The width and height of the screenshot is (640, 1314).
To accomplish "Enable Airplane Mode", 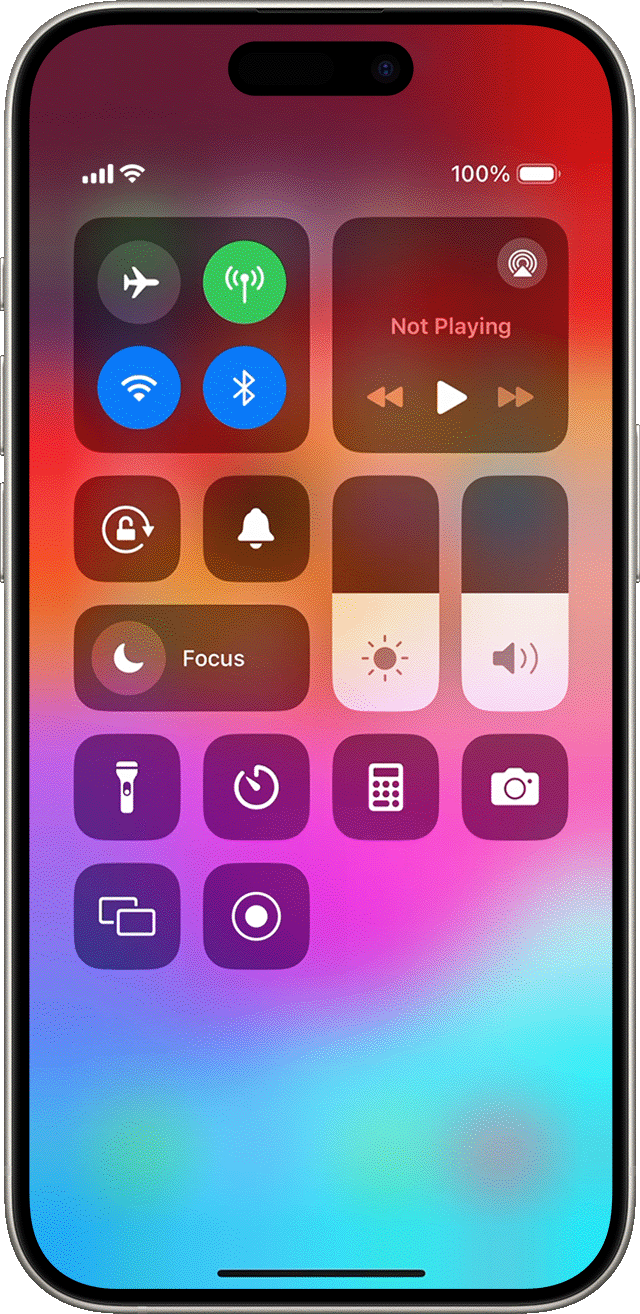I will (139, 282).
